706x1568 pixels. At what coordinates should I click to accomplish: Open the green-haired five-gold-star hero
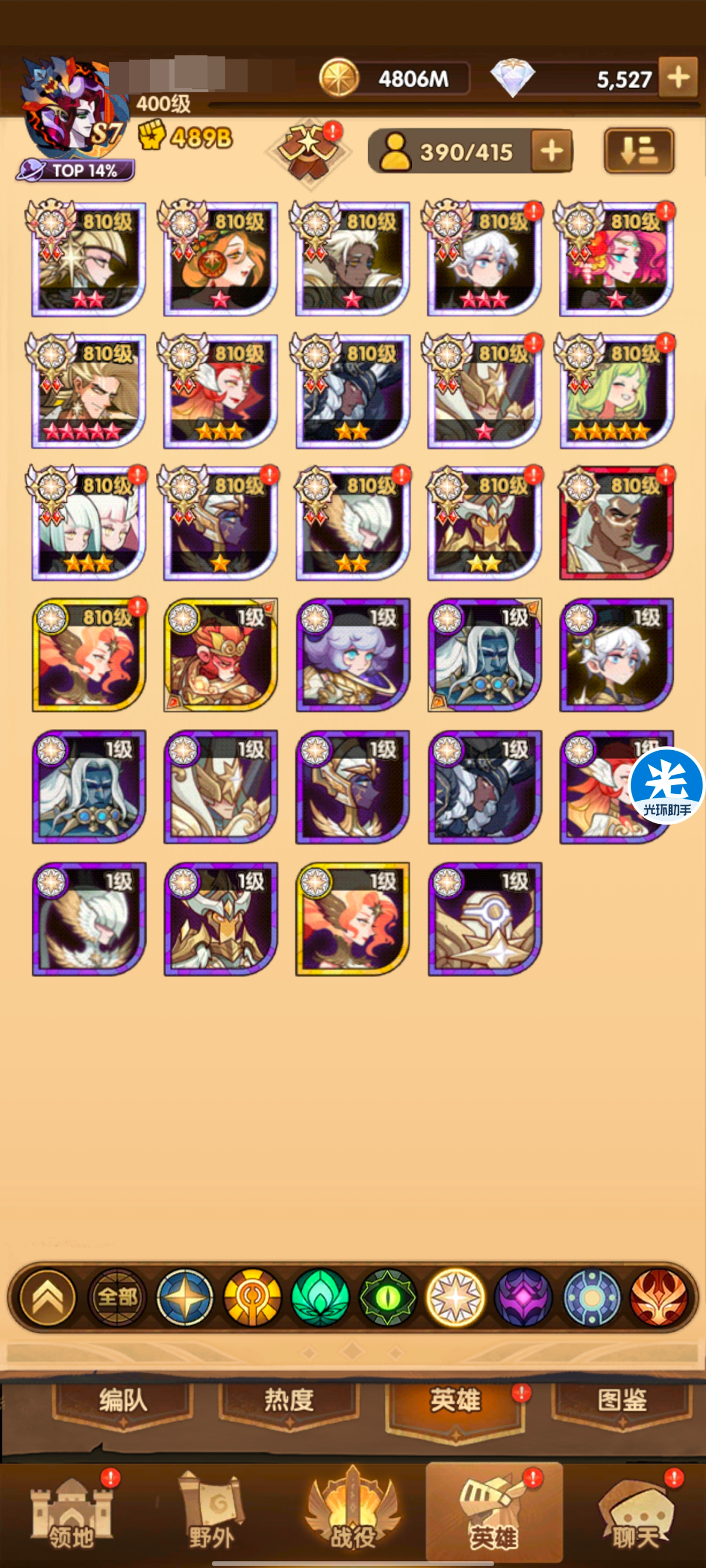617,391
